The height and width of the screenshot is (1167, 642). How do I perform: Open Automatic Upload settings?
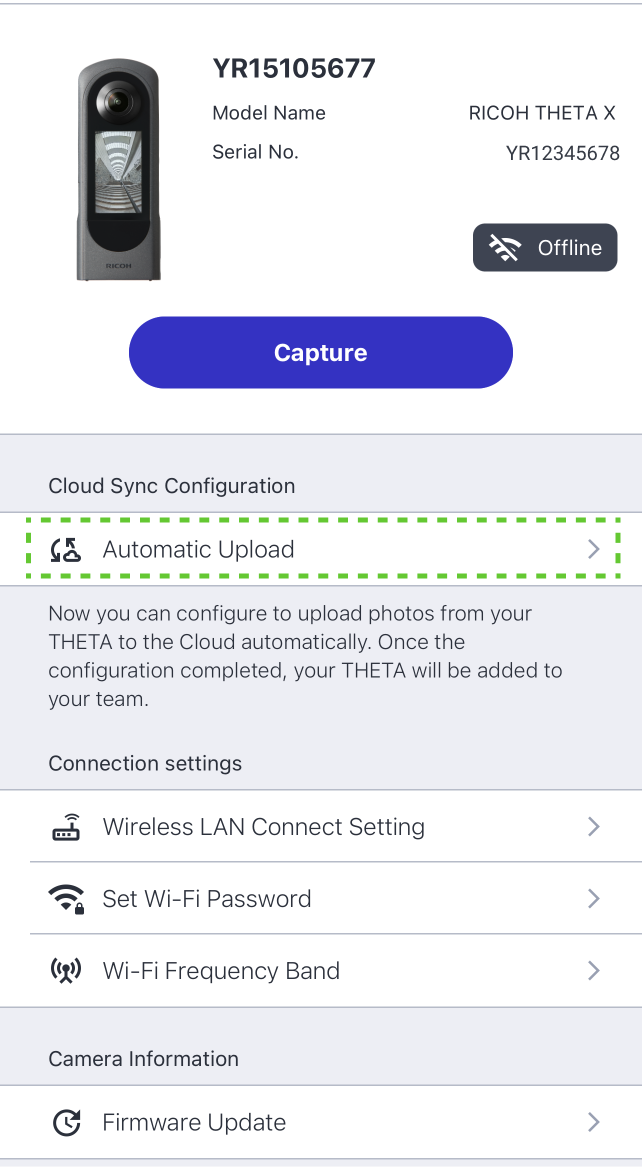pyautogui.click(x=321, y=549)
